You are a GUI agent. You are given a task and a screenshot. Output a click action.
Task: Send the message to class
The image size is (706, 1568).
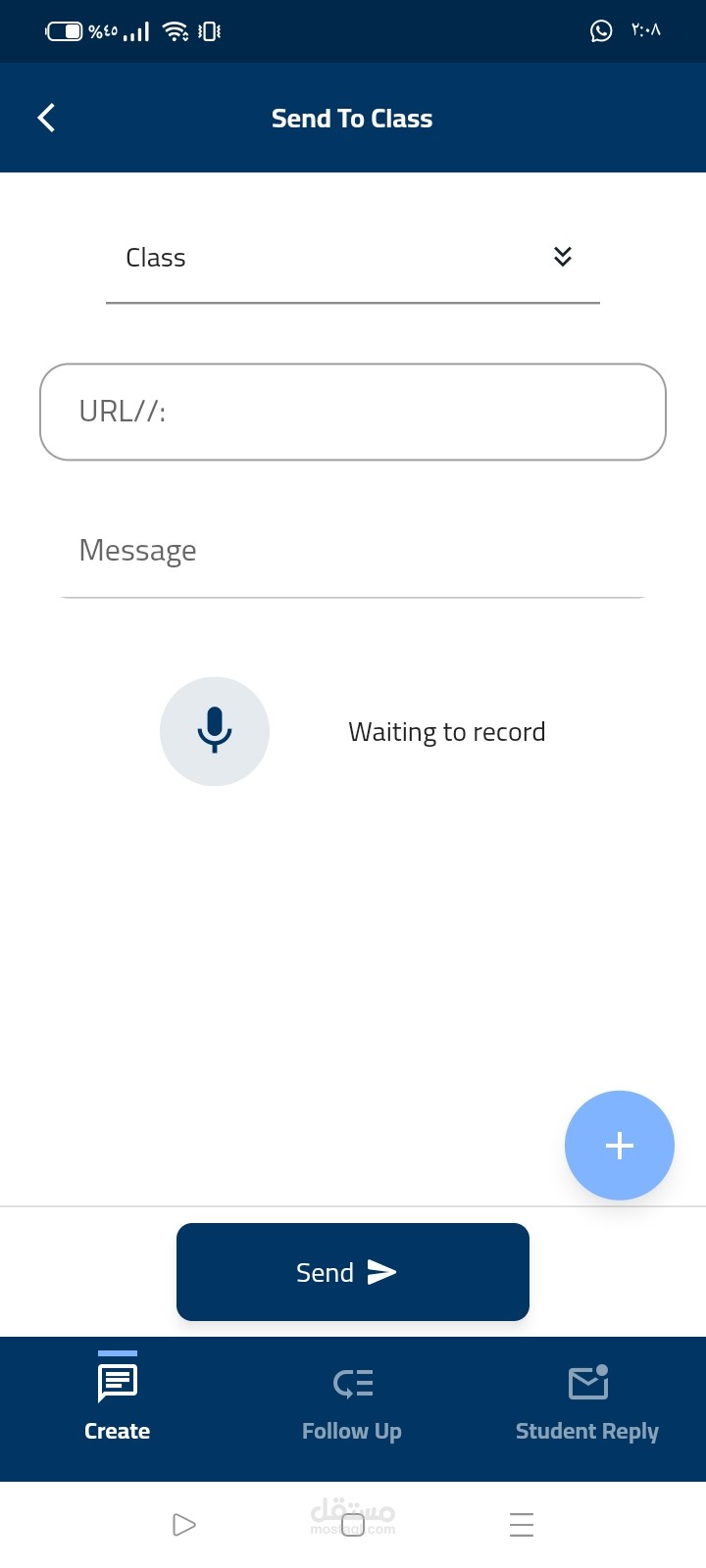353,1272
